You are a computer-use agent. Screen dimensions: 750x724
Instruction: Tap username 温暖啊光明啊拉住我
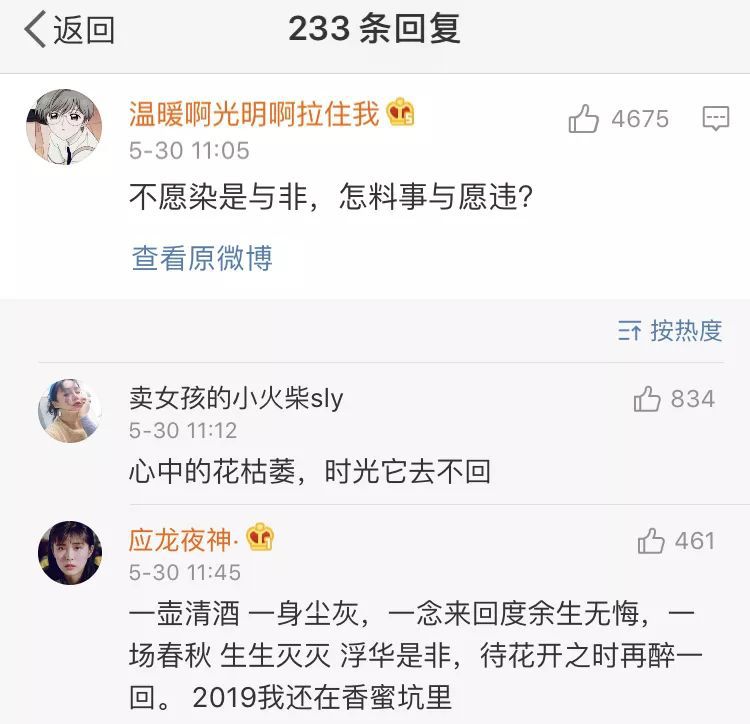[254, 114]
